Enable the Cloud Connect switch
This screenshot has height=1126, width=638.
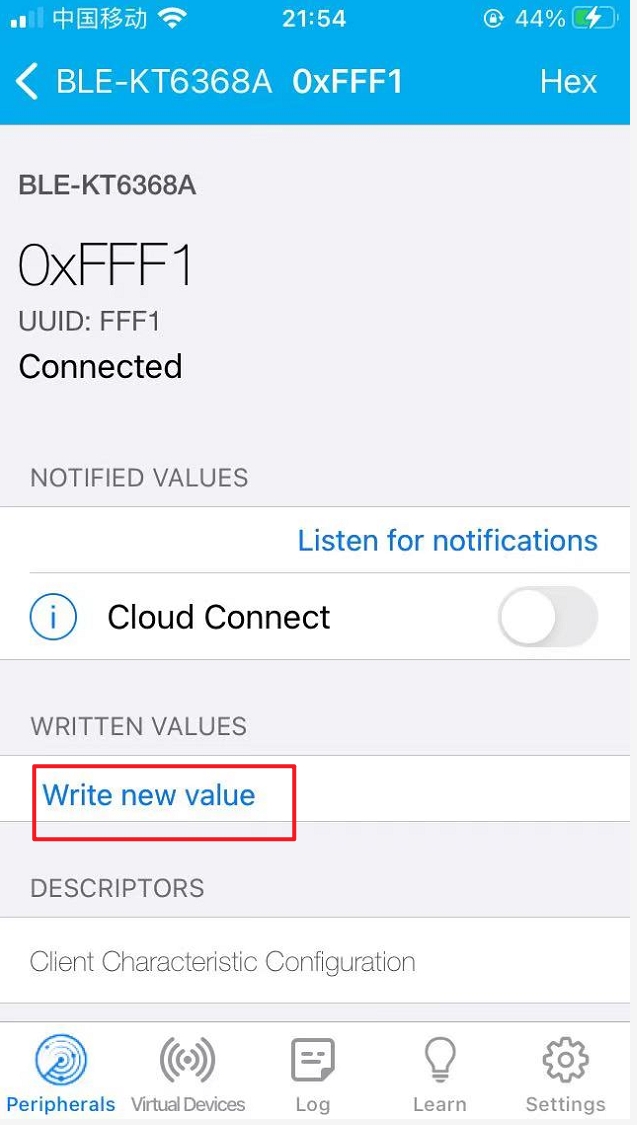pyautogui.click(x=548, y=617)
